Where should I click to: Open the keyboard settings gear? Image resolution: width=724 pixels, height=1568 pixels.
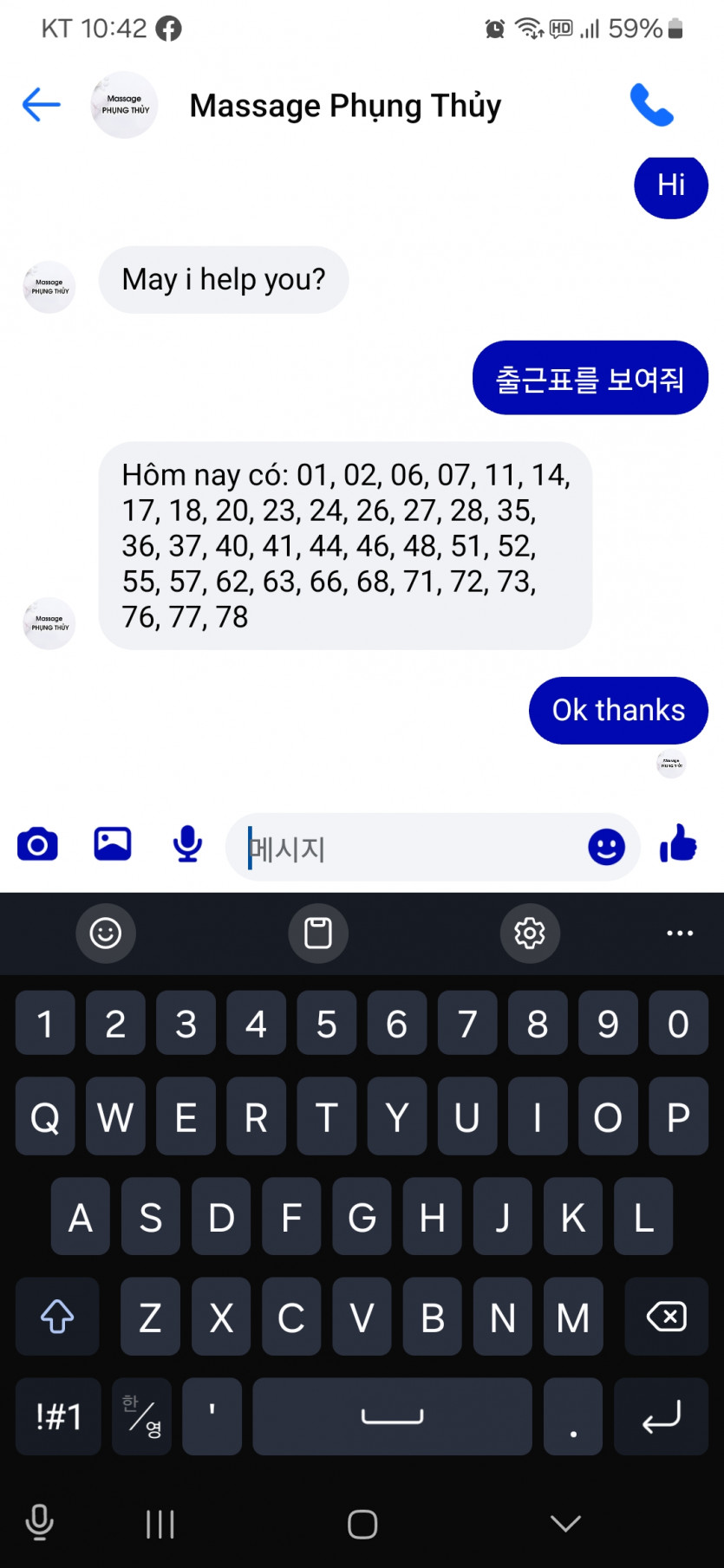[530, 934]
